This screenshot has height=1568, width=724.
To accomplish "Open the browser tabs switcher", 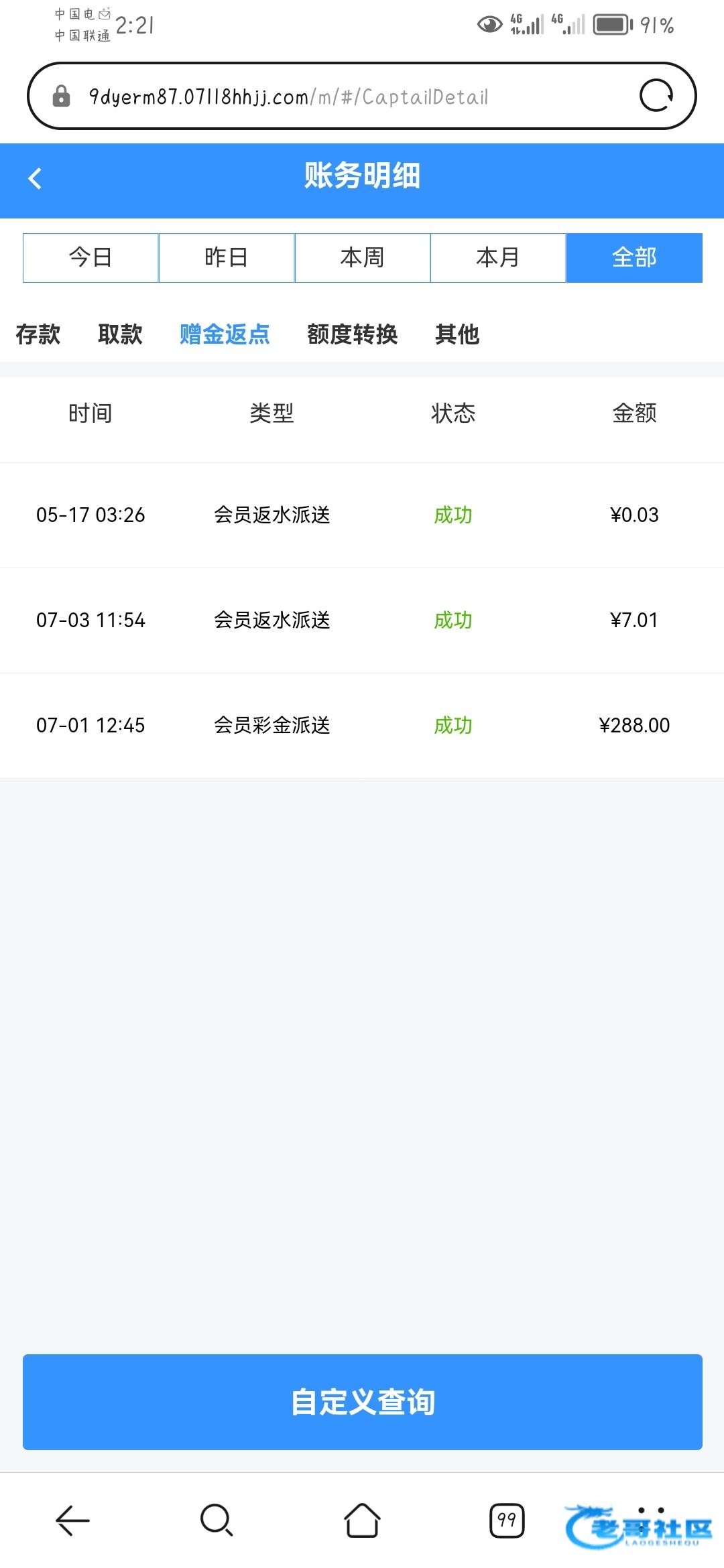I will [x=507, y=1520].
